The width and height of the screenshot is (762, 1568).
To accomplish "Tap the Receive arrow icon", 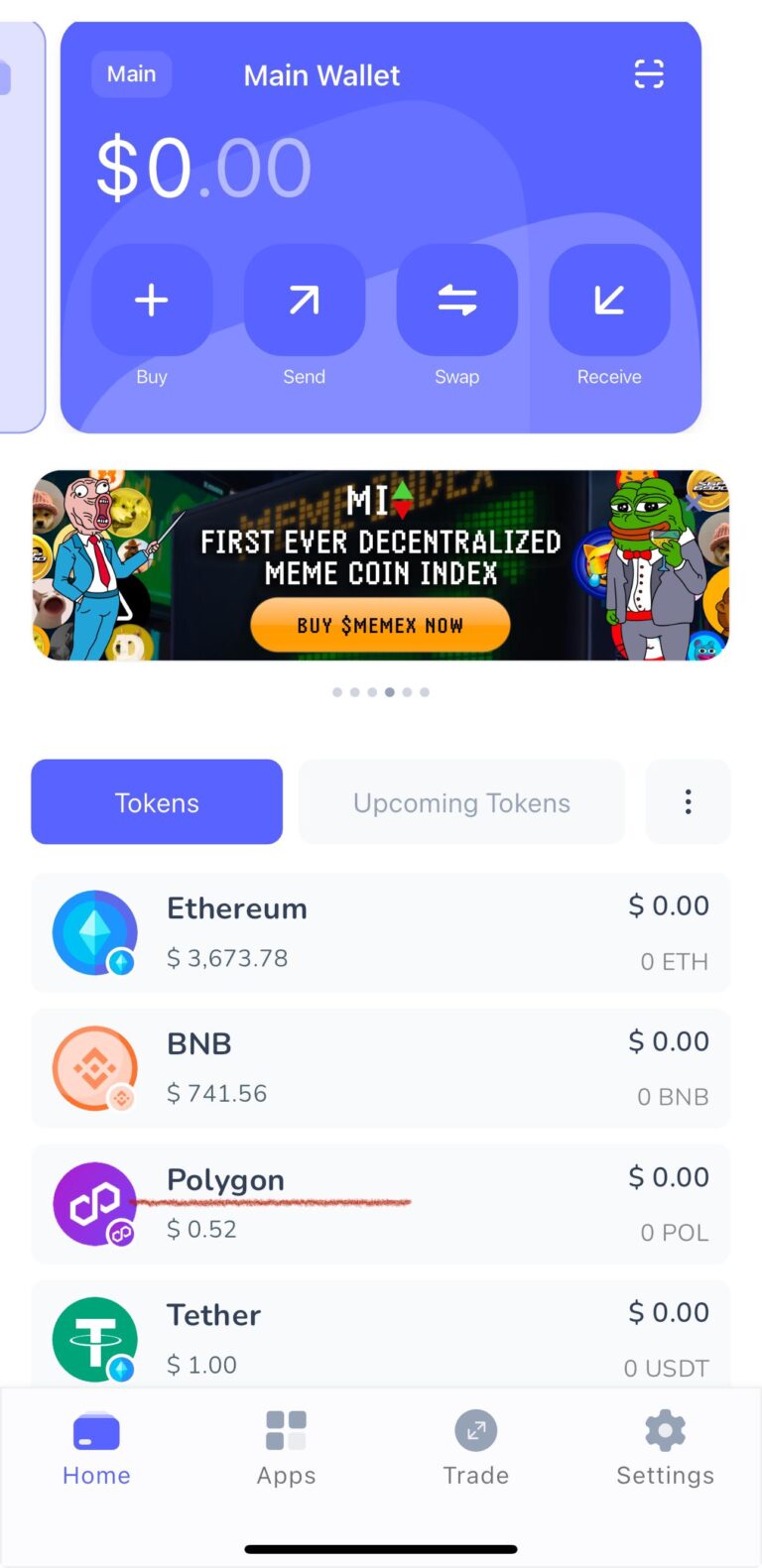I will tap(609, 300).
